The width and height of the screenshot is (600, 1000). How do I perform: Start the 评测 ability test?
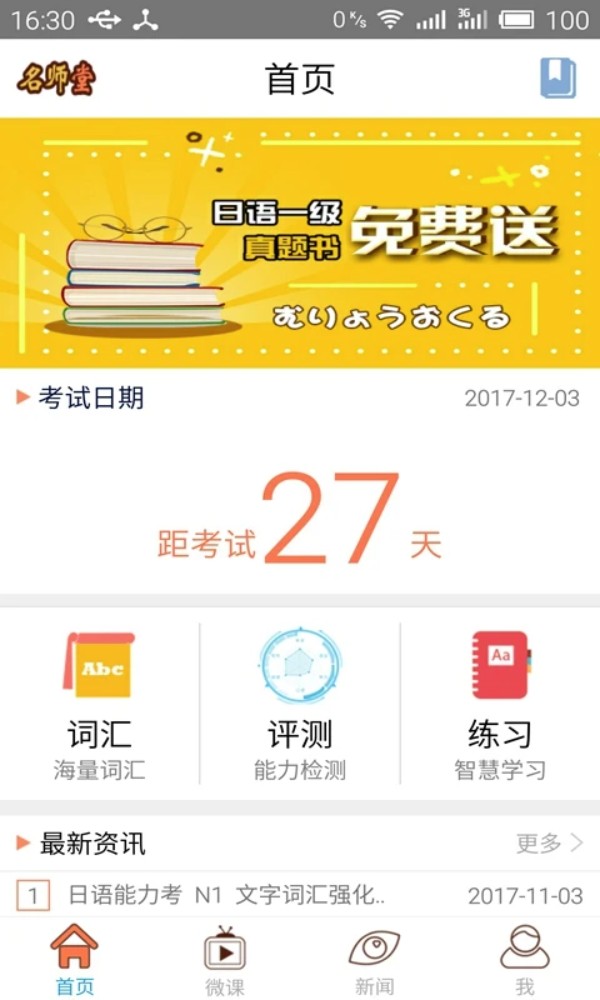tap(300, 706)
